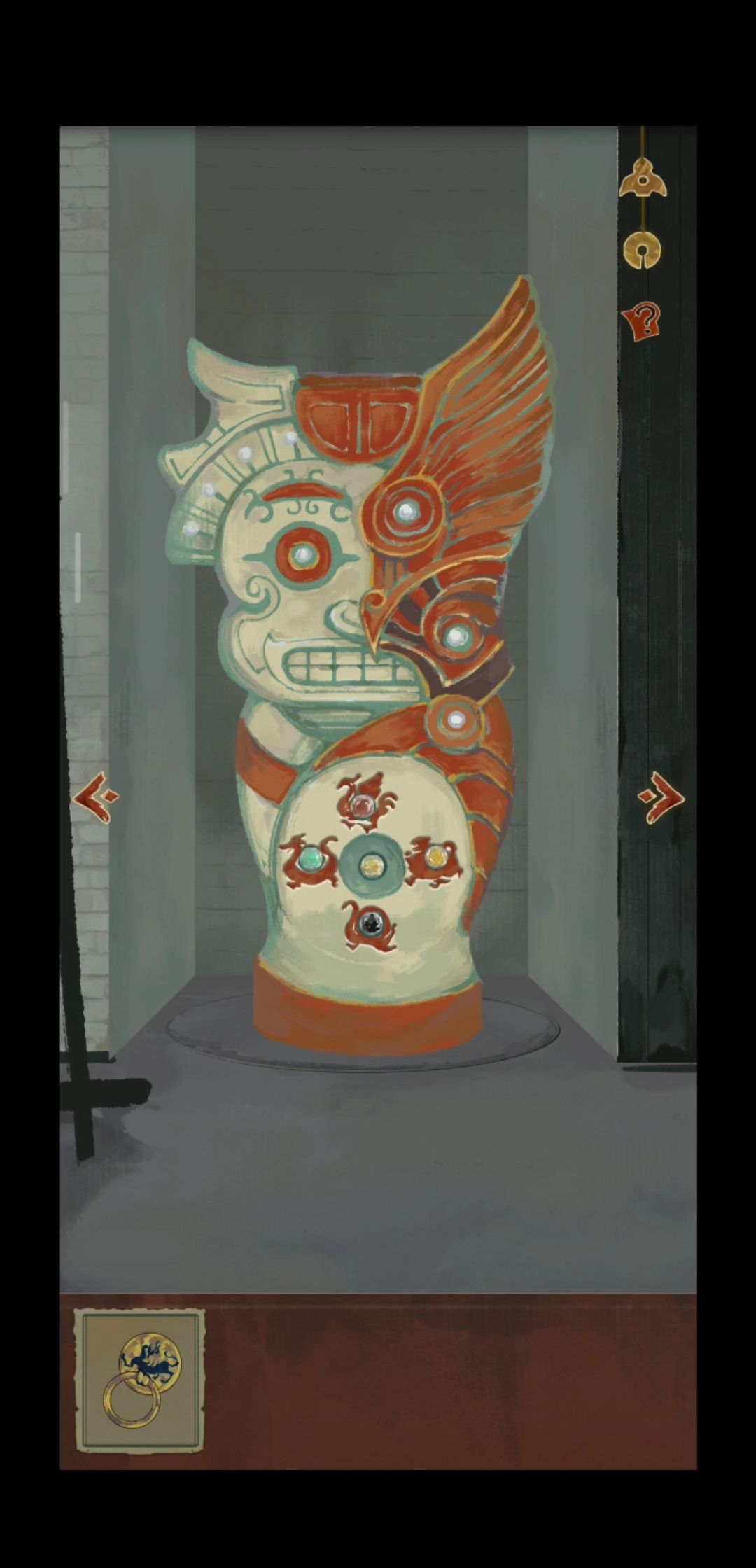756x1568 pixels.
Task: Tap the yellow gem bird on statue
Action: pyautogui.click(x=434, y=858)
